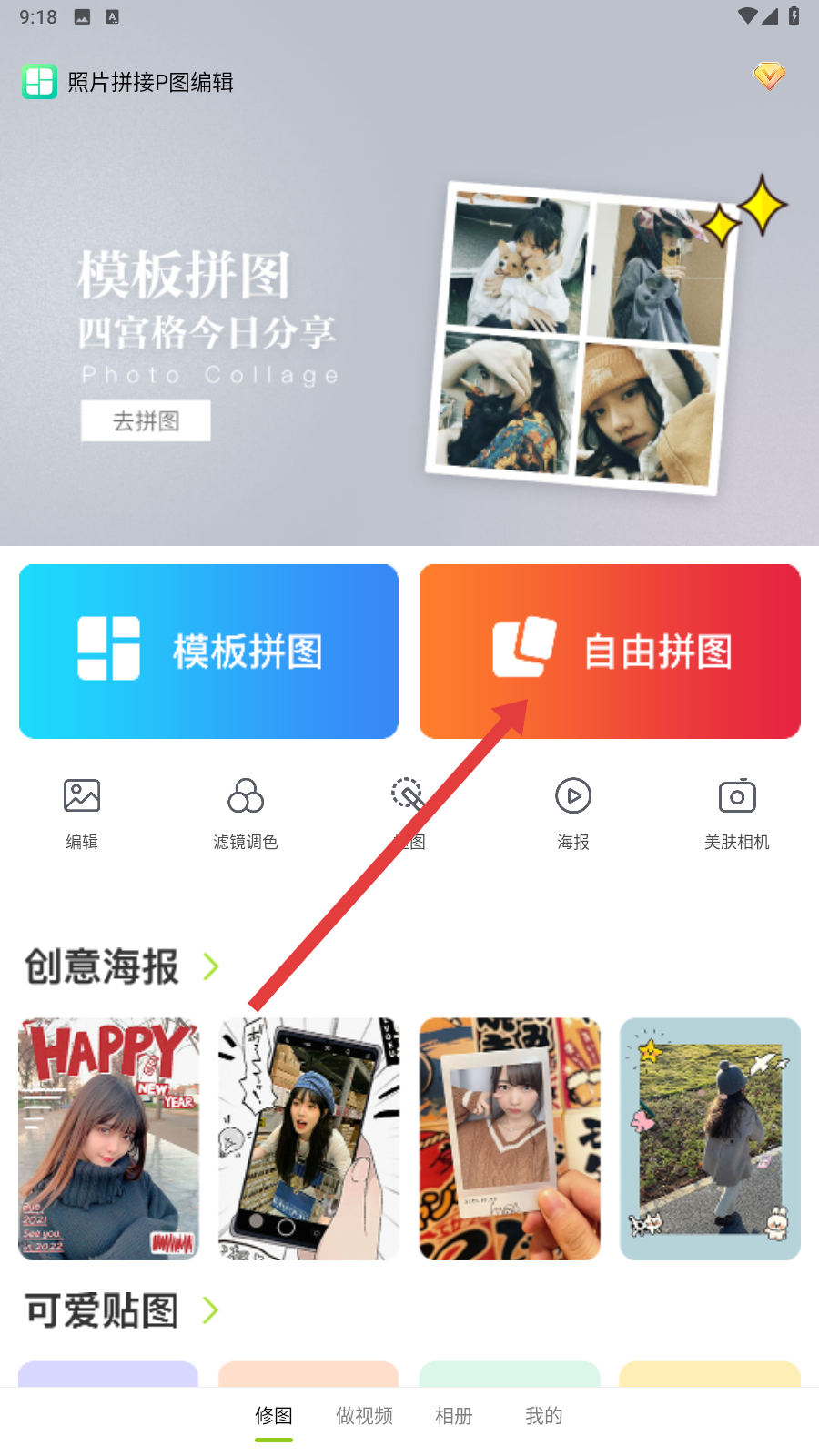Open the 编辑 photo editor

click(82, 813)
